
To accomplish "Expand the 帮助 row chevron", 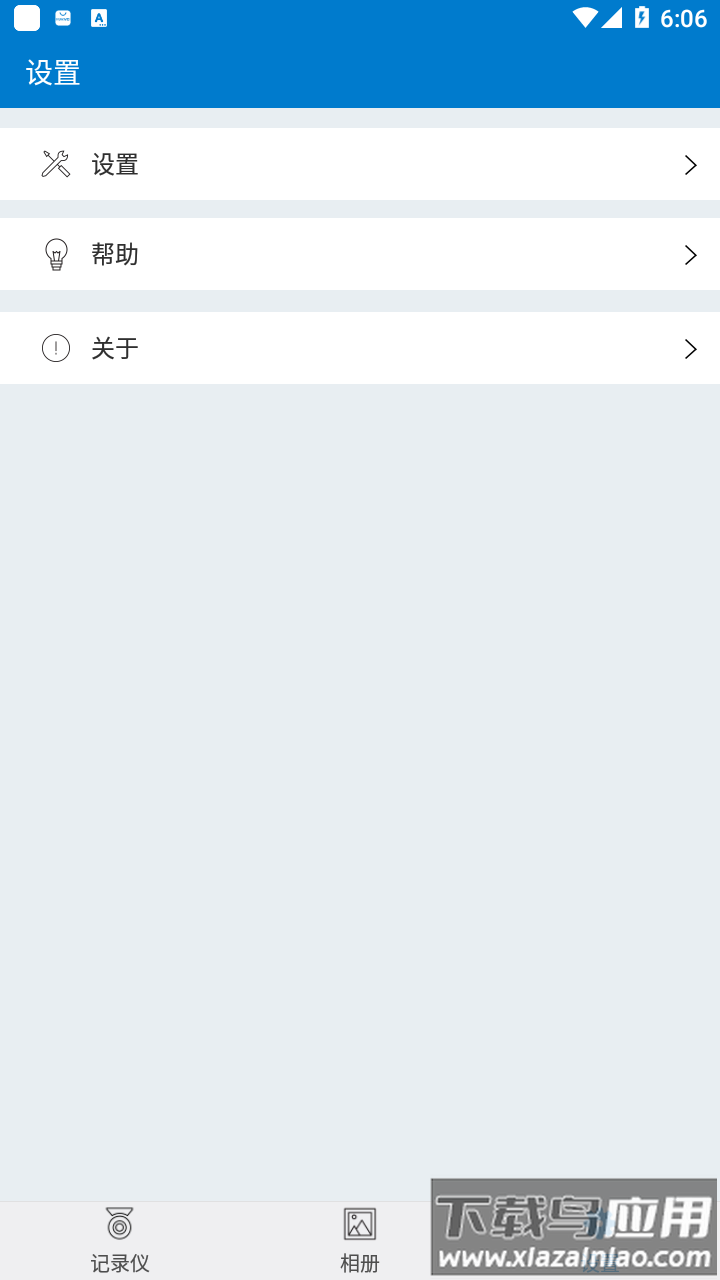I will (689, 254).
